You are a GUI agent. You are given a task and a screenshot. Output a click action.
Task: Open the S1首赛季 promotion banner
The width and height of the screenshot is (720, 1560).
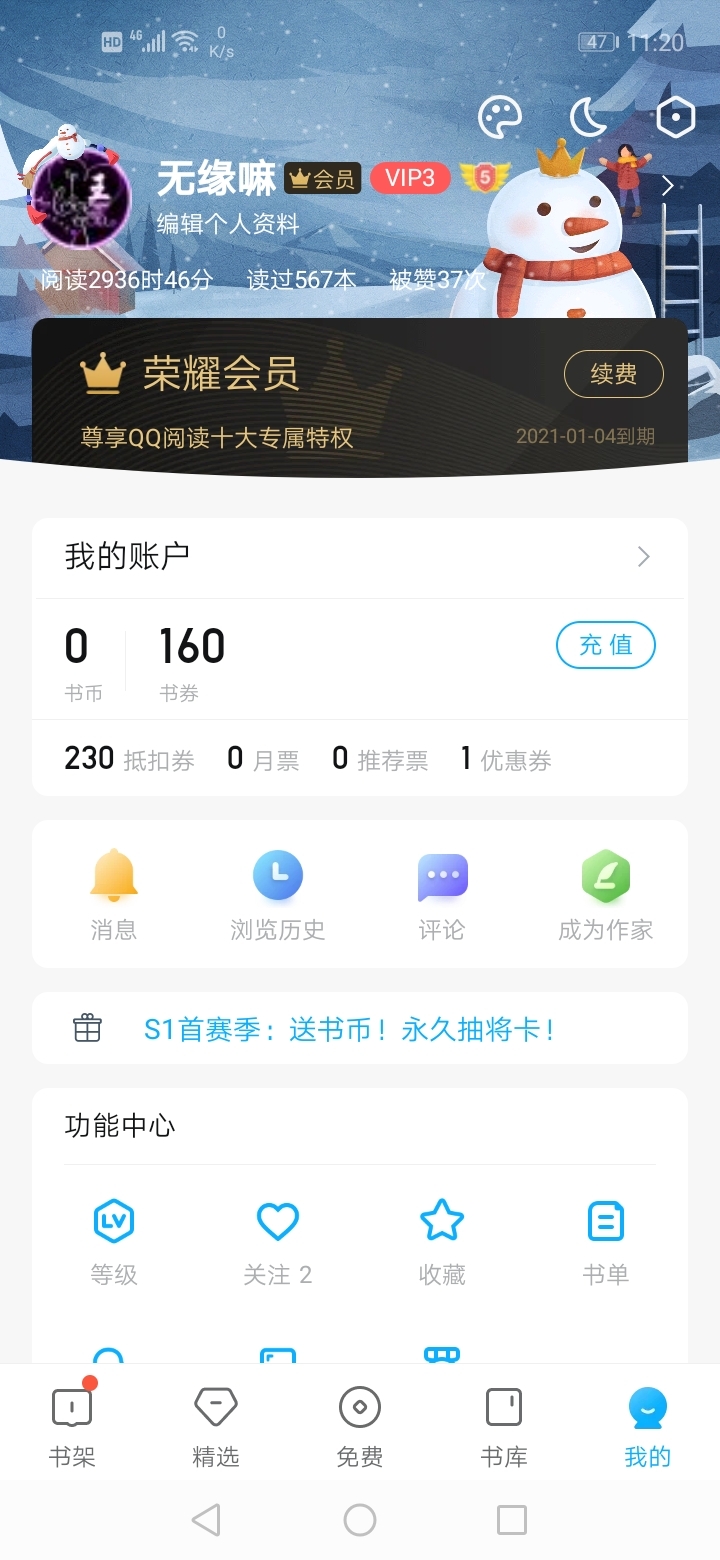[350, 1029]
